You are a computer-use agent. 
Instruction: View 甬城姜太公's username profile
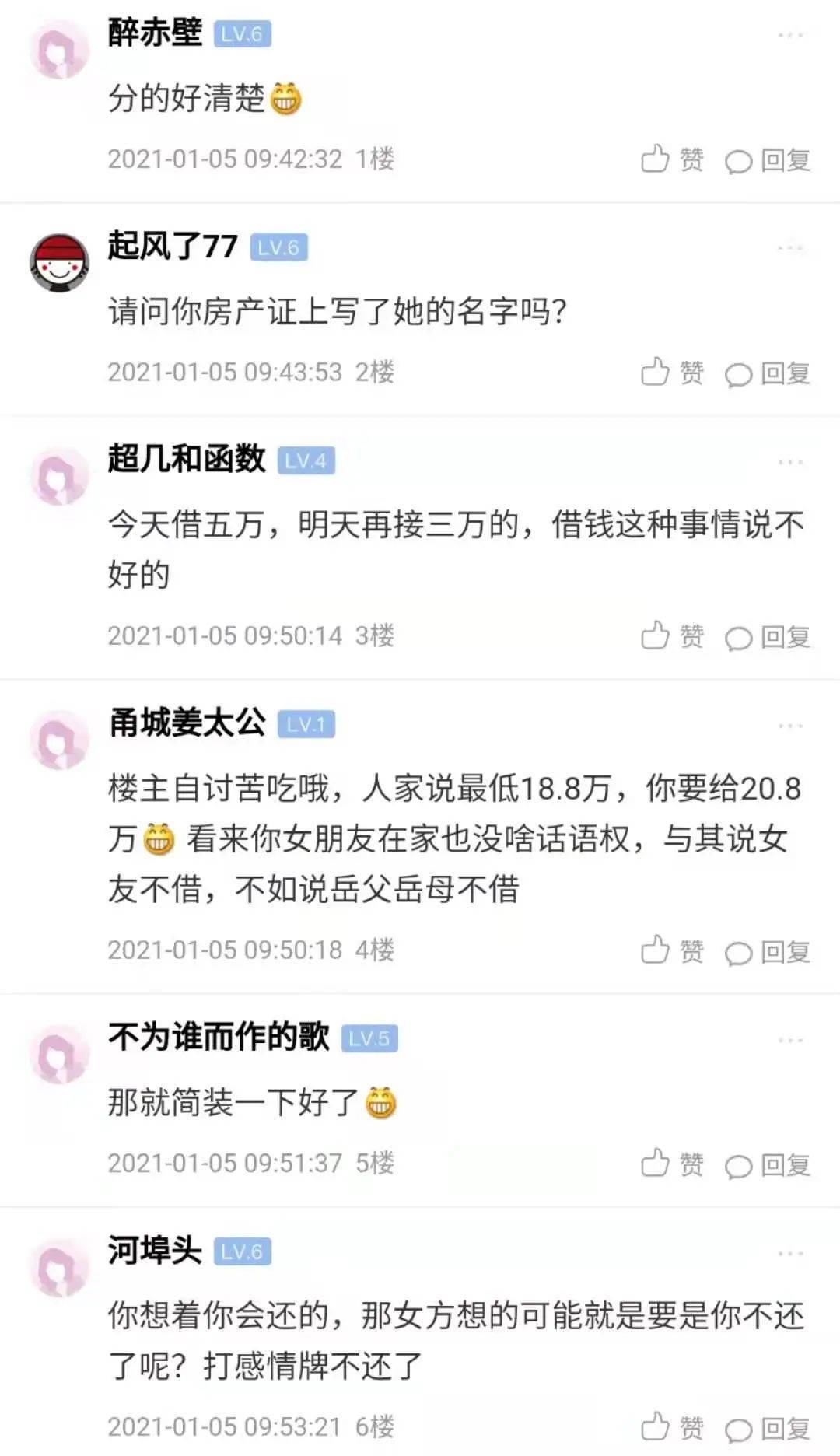187,723
